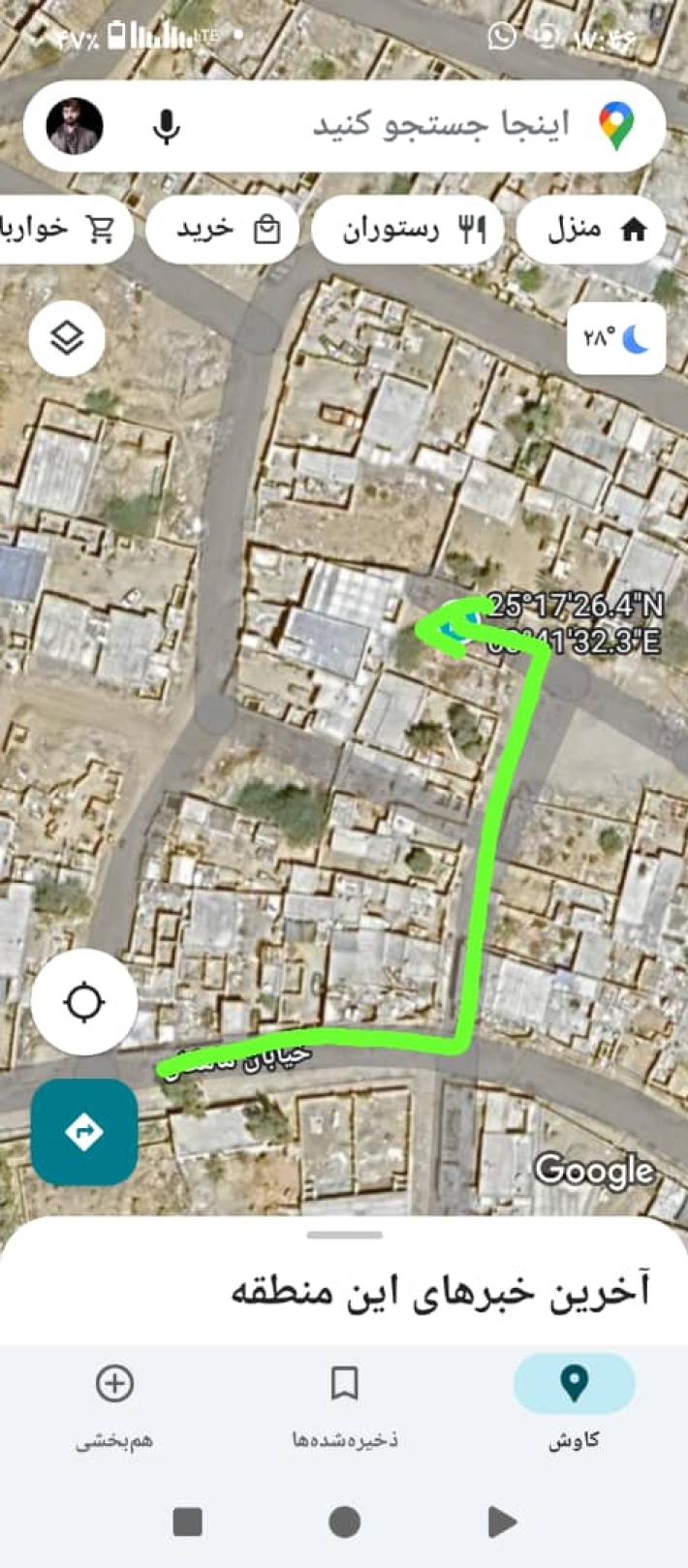Open the ذخیره‌شده‌ها saved tab
The width and height of the screenshot is (688, 1568).
(x=344, y=1400)
